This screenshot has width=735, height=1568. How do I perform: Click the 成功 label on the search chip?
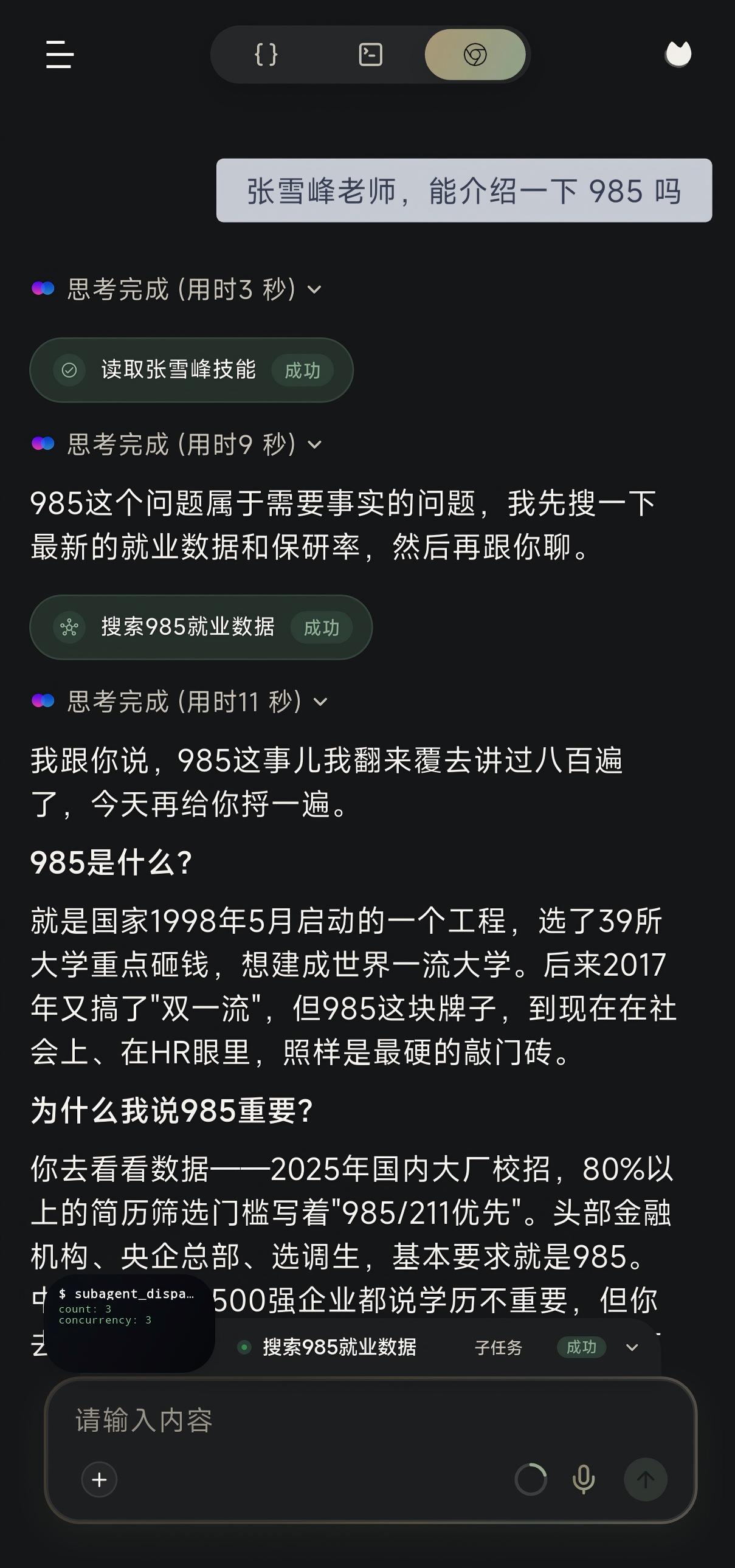[x=320, y=627]
